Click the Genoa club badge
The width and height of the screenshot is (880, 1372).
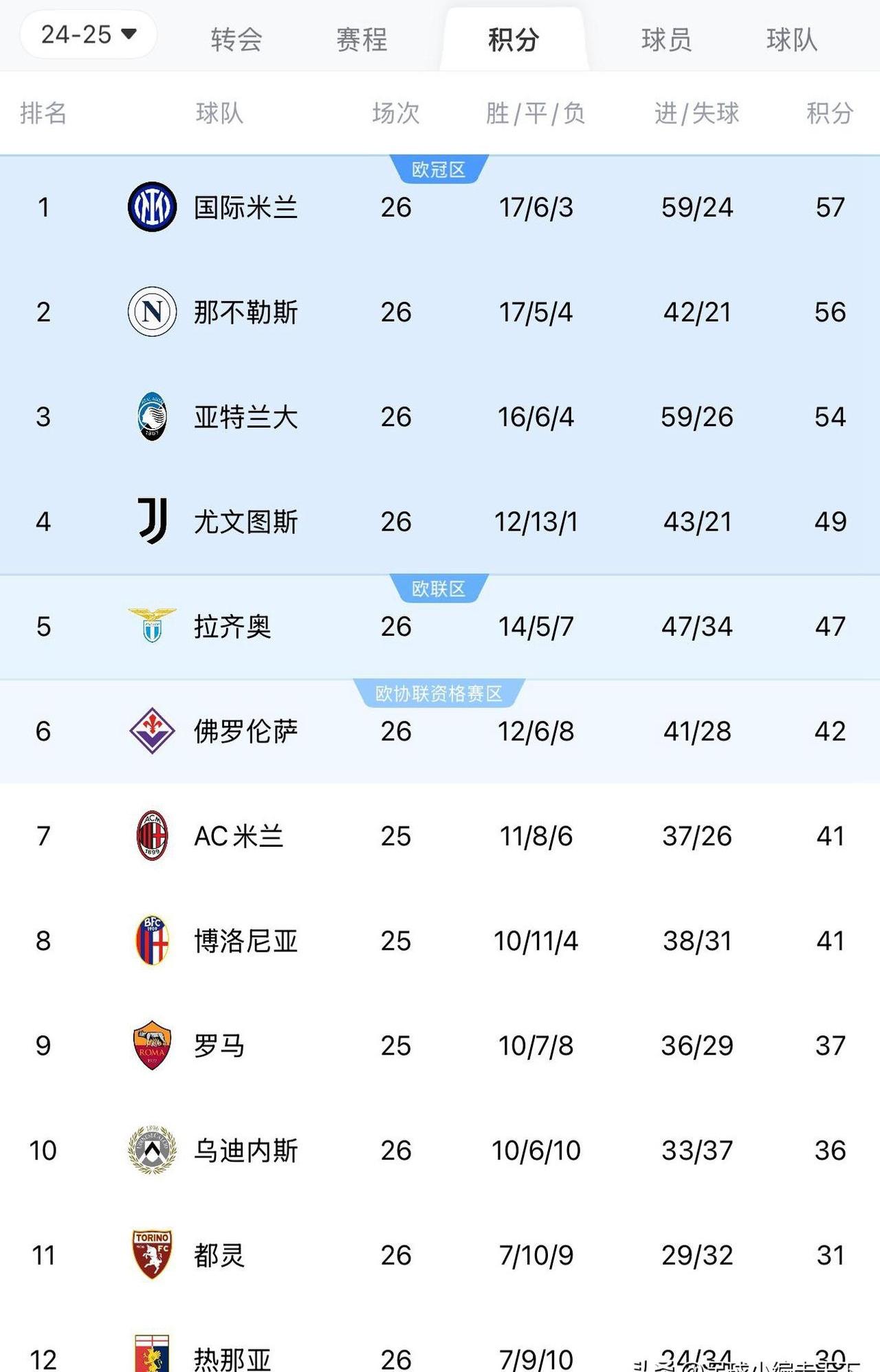tap(151, 1354)
